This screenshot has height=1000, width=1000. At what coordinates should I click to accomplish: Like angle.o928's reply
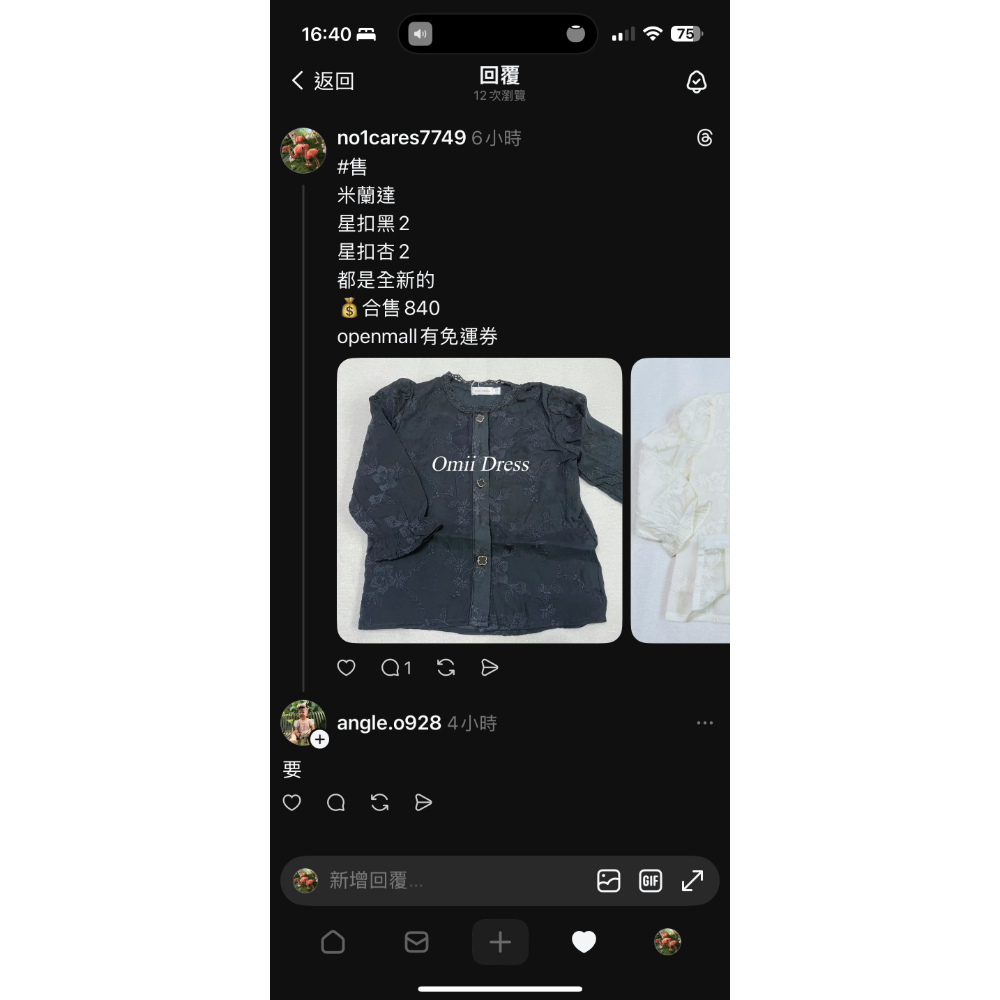click(x=292, y=802)
